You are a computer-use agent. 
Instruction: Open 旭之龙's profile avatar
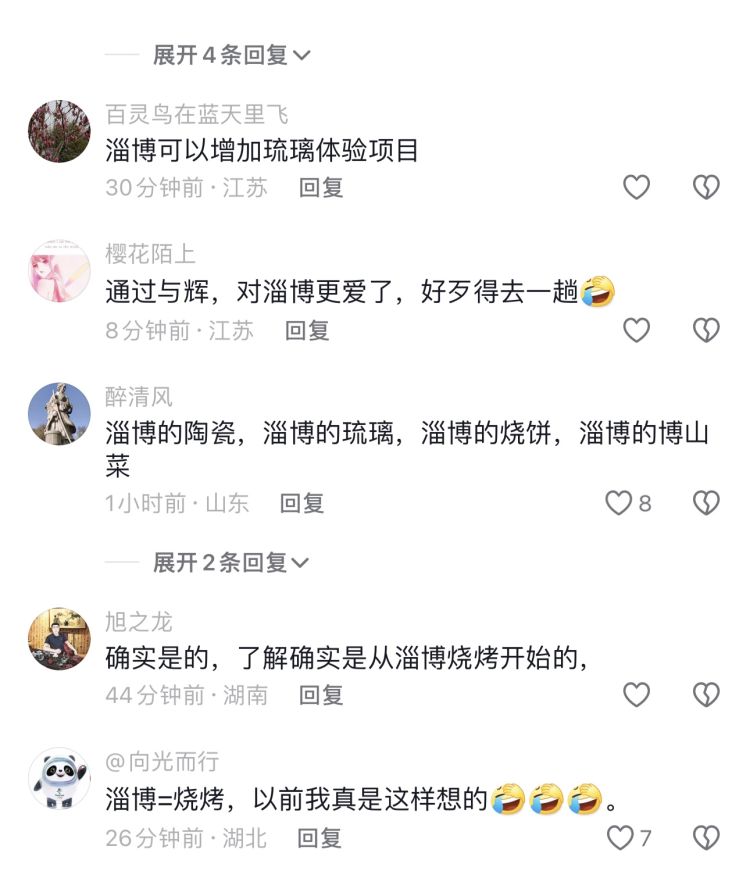point(59,638)
